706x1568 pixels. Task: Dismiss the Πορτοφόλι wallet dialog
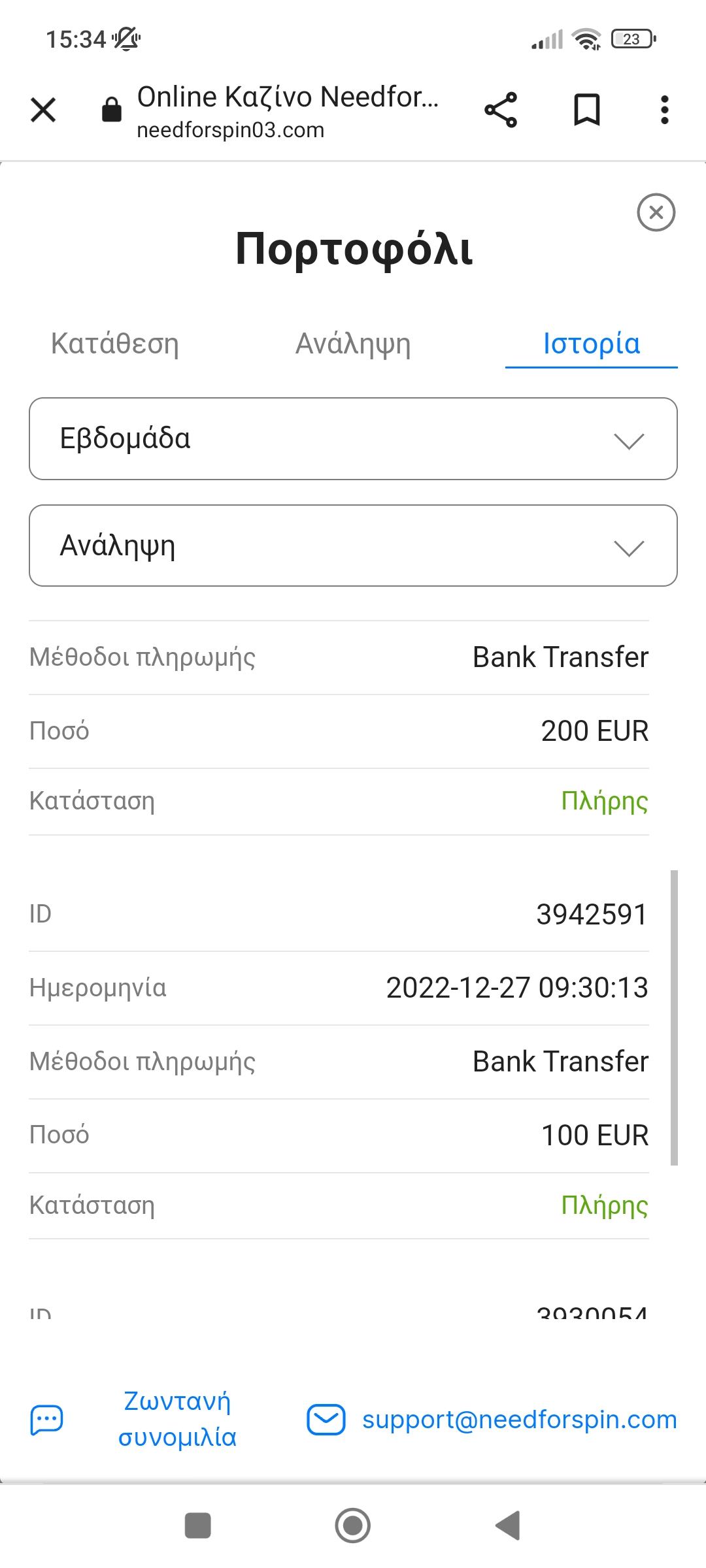click(656, 212)
